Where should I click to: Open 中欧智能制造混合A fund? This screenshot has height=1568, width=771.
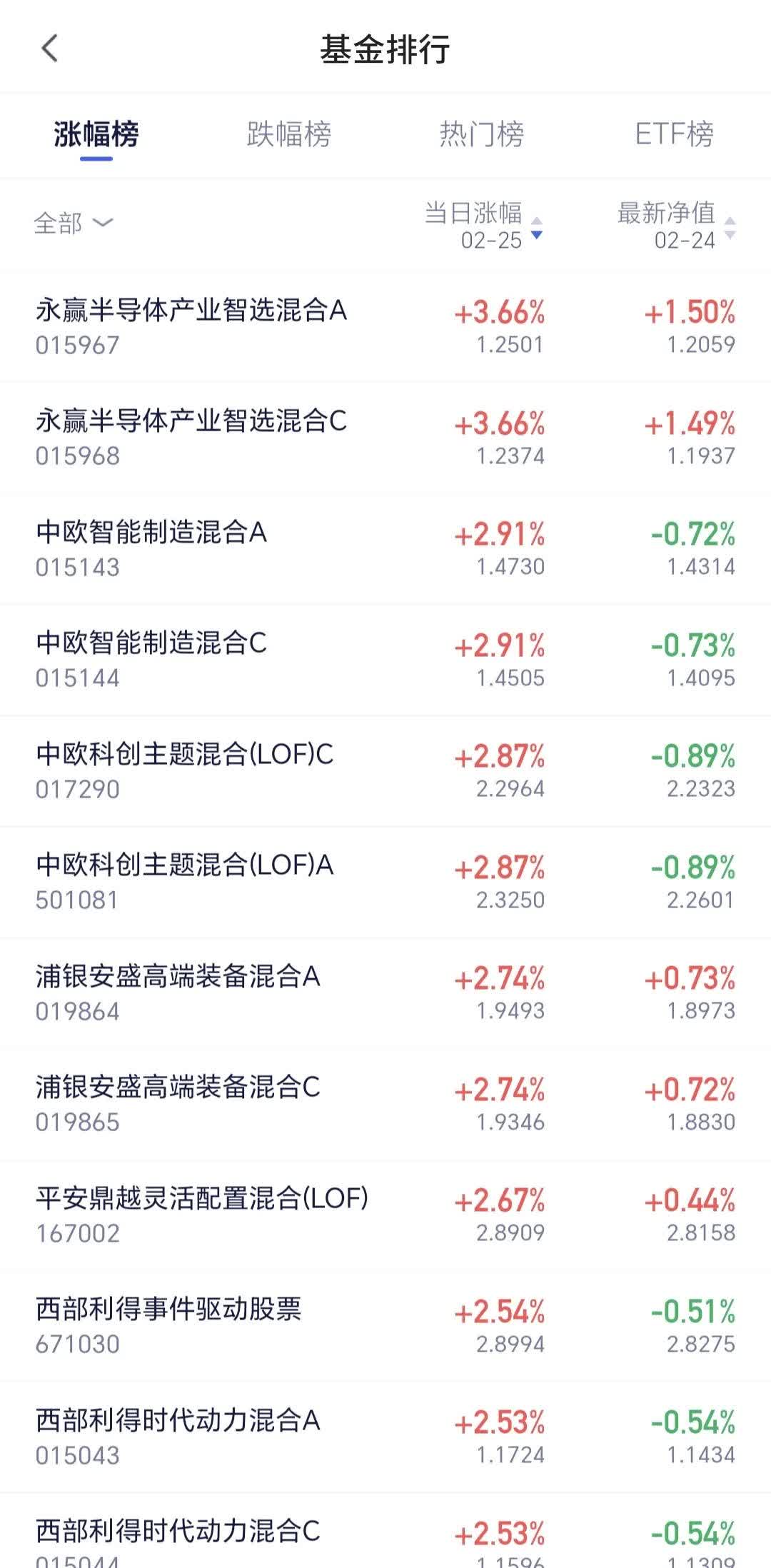[x=385, y=548]
